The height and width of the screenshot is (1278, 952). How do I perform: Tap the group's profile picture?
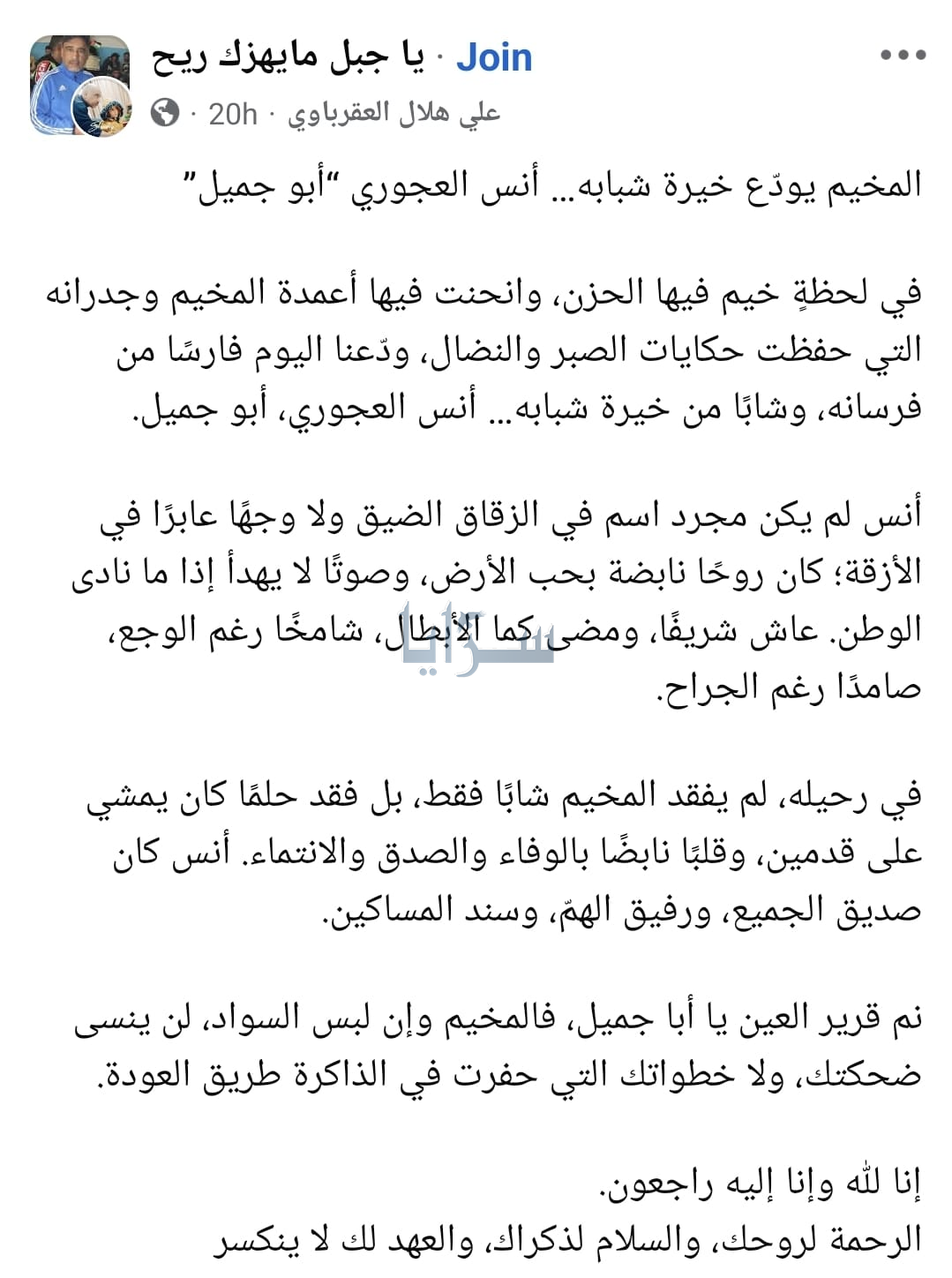79,86
